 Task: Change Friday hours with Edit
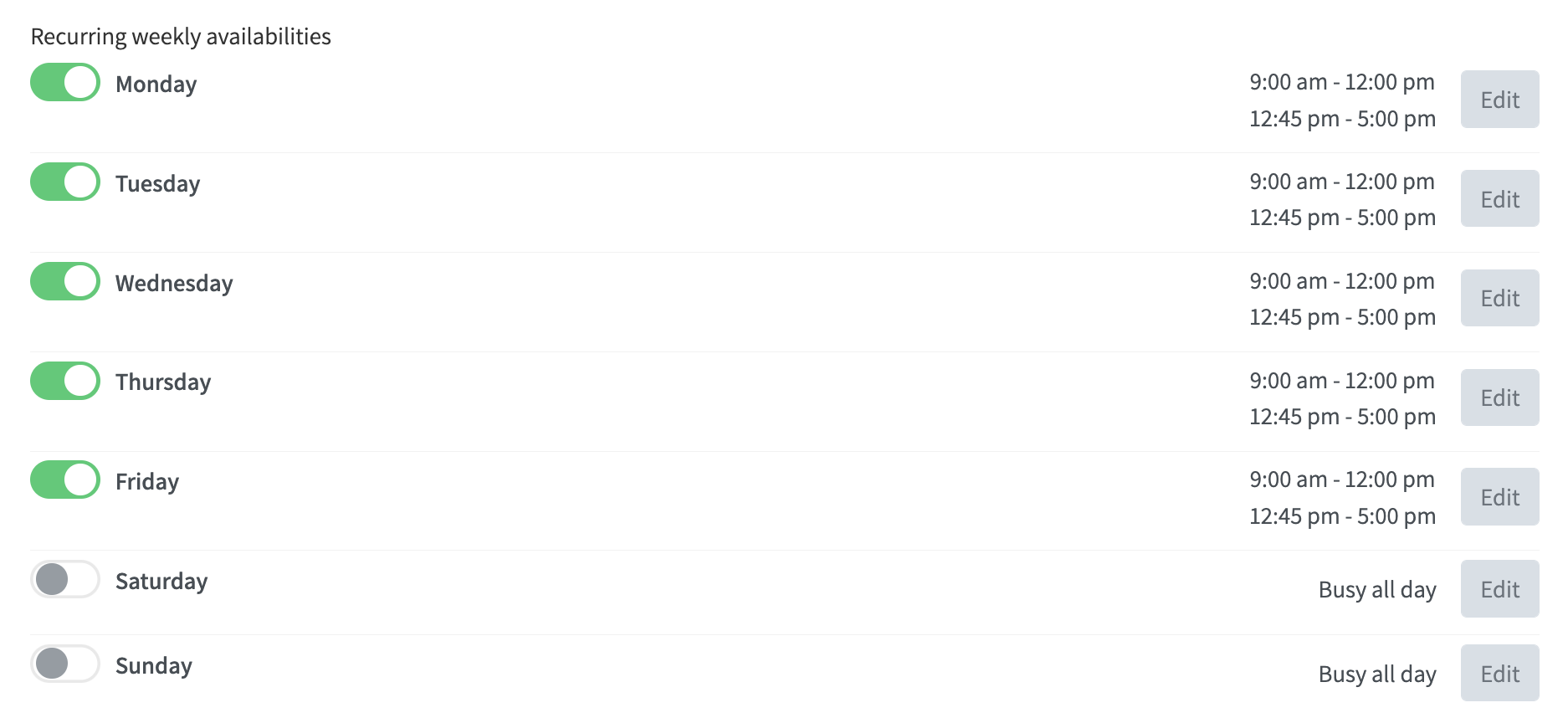pos(1499,497)
